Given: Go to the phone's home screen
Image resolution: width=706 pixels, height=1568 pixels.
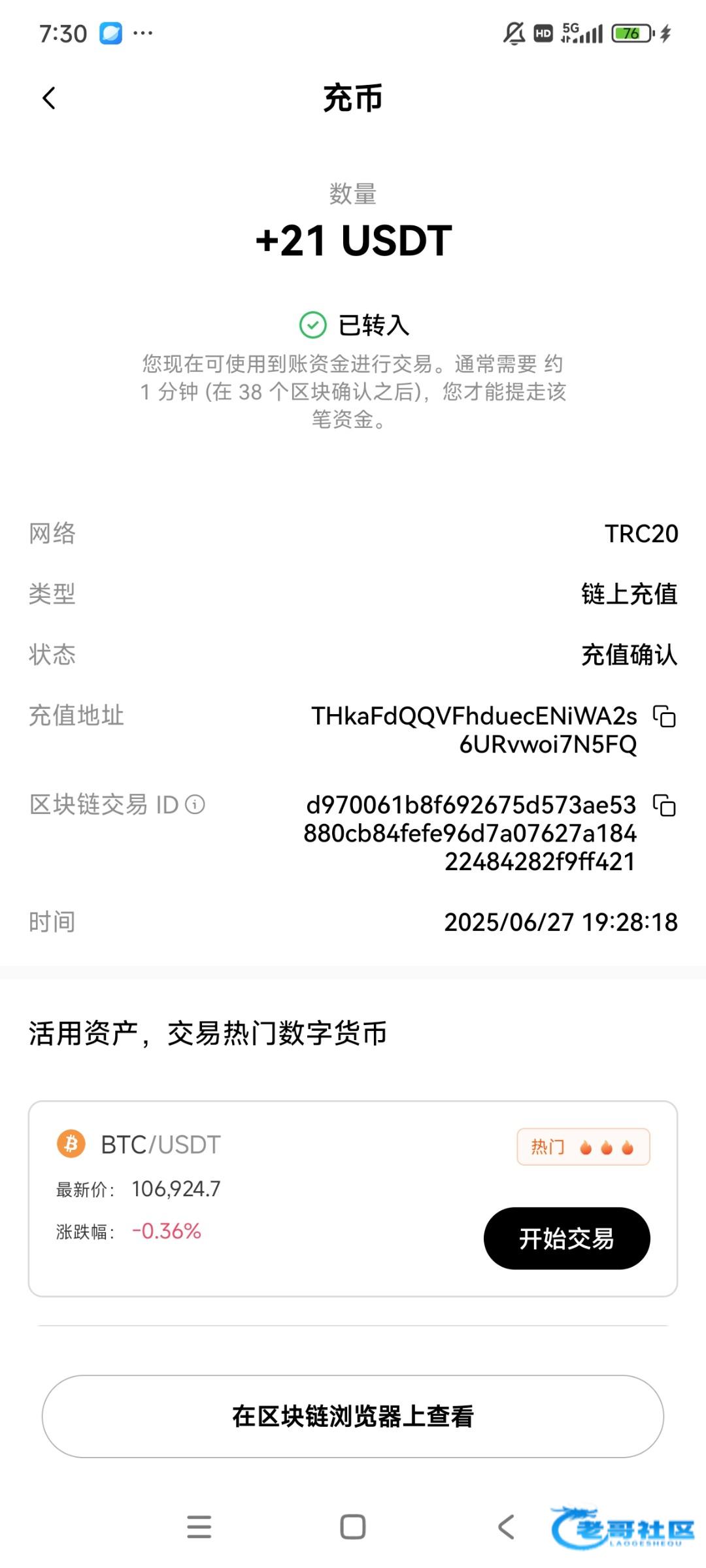Looking at the screenshot, I should point(353,1527).
